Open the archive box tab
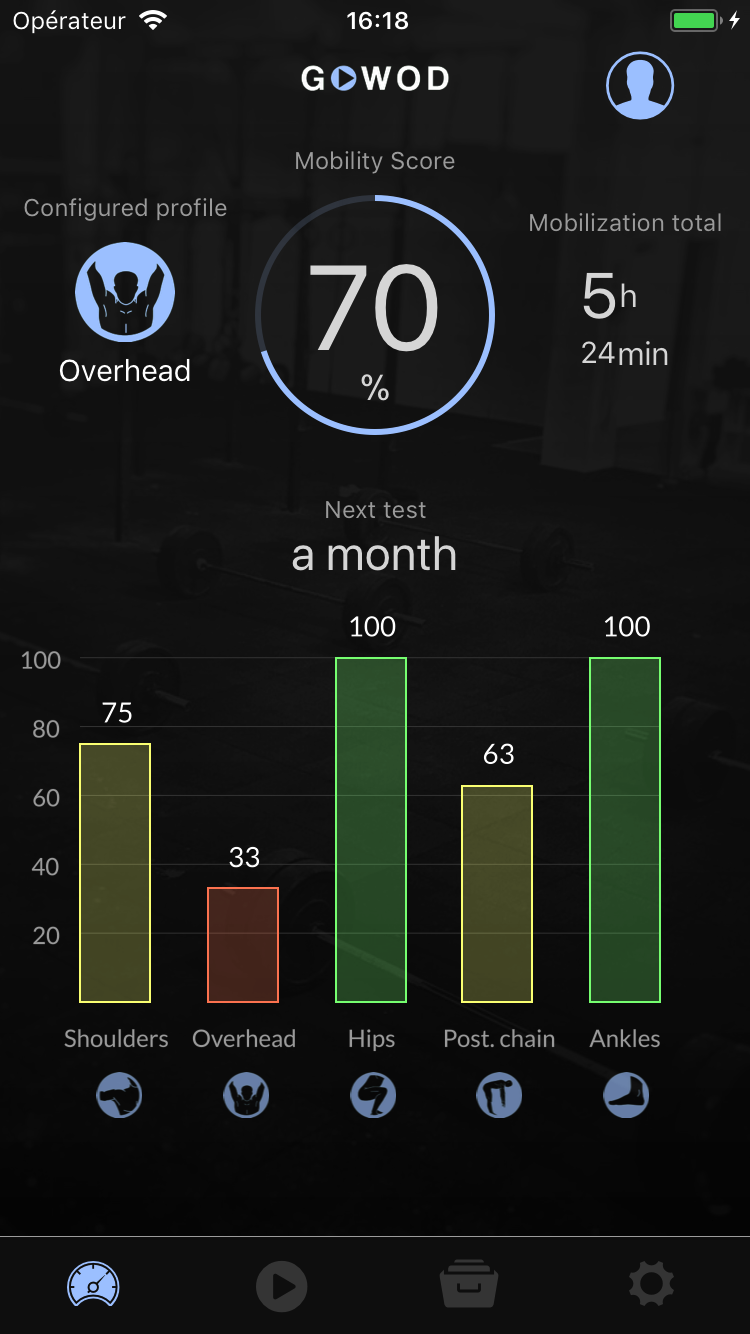Image resolution: width=750 pixels, height=1334 pixels. click(x=469, y=1285)
